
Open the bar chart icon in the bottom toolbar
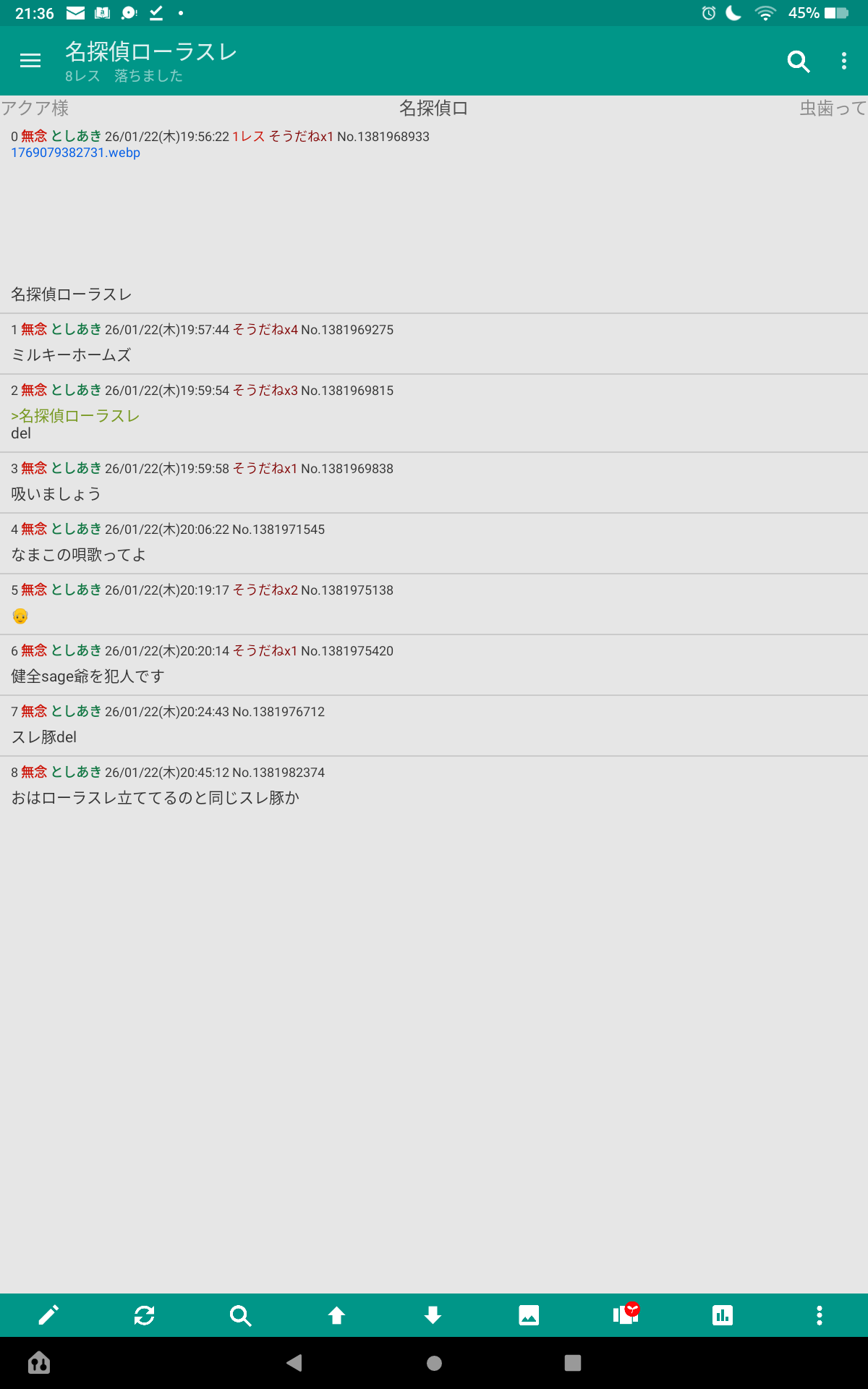click(722, 1315)
